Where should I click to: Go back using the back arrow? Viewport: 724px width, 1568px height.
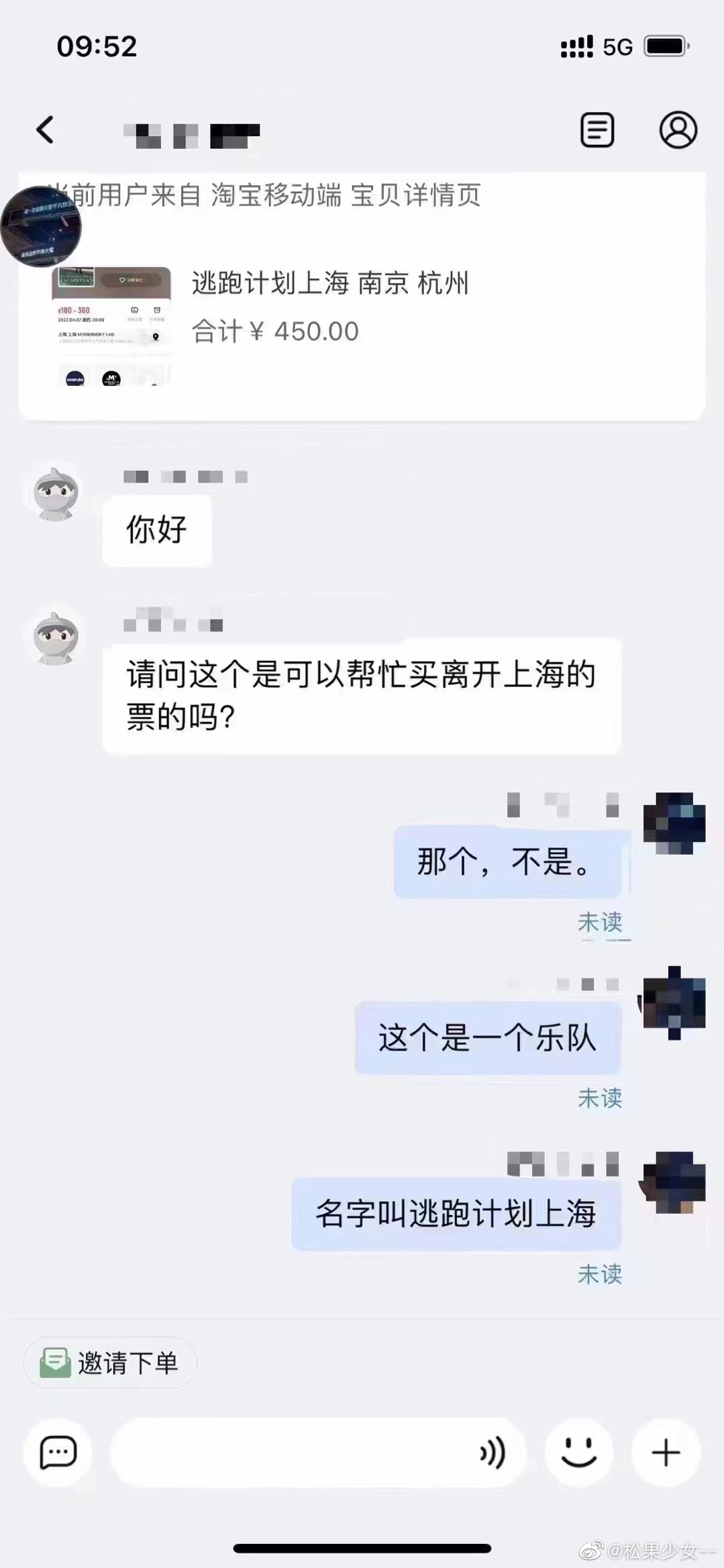(x=45, y=130)
